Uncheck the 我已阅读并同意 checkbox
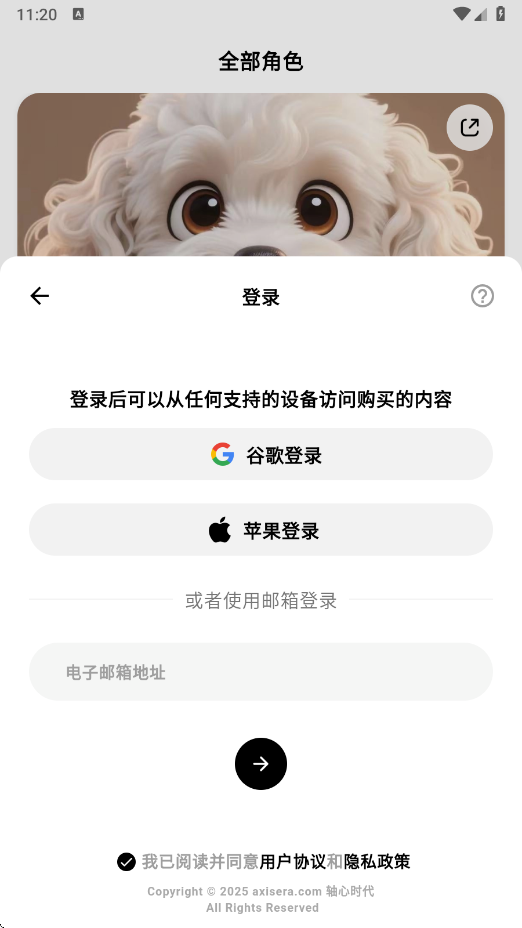 pyautogui.click(x=126, y=862)
